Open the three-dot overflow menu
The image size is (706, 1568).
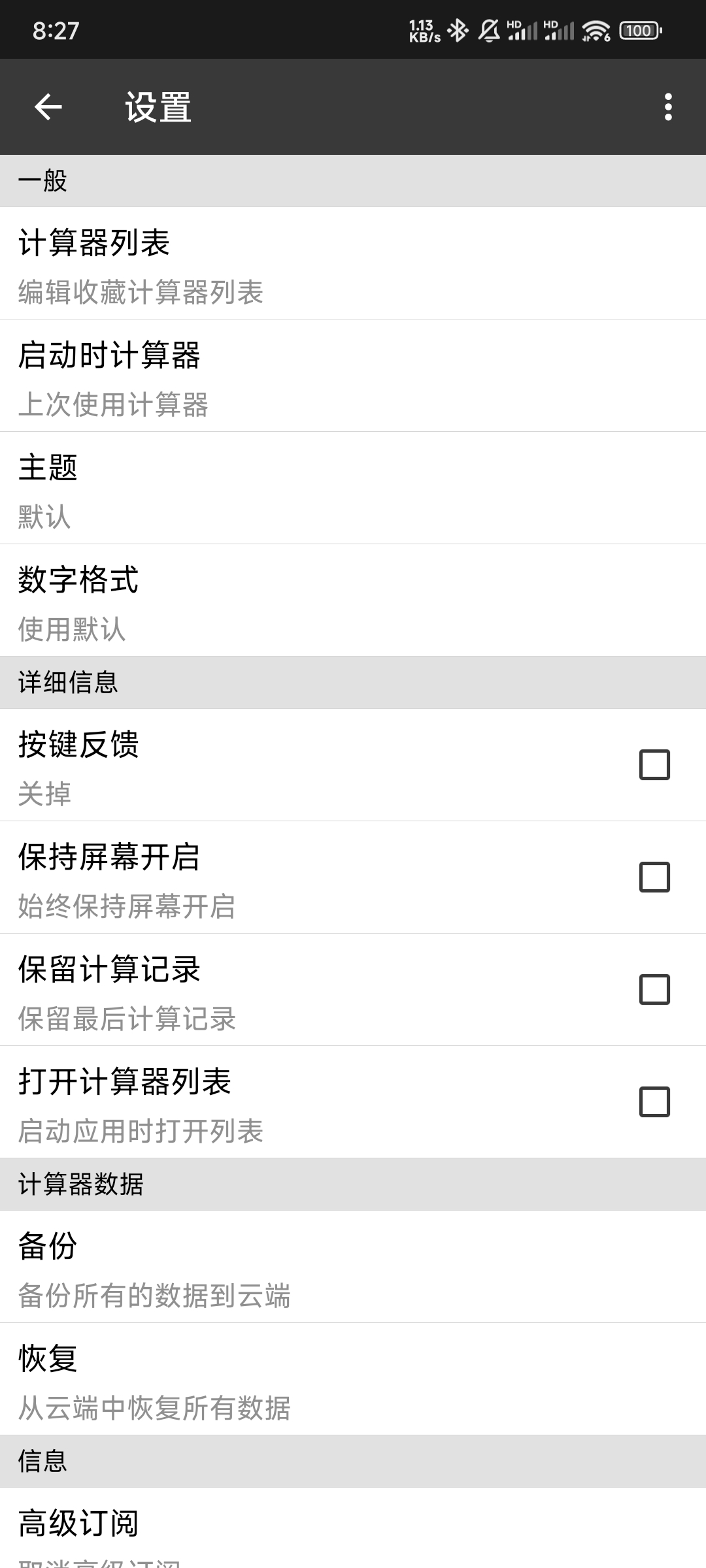click(667, 107)
